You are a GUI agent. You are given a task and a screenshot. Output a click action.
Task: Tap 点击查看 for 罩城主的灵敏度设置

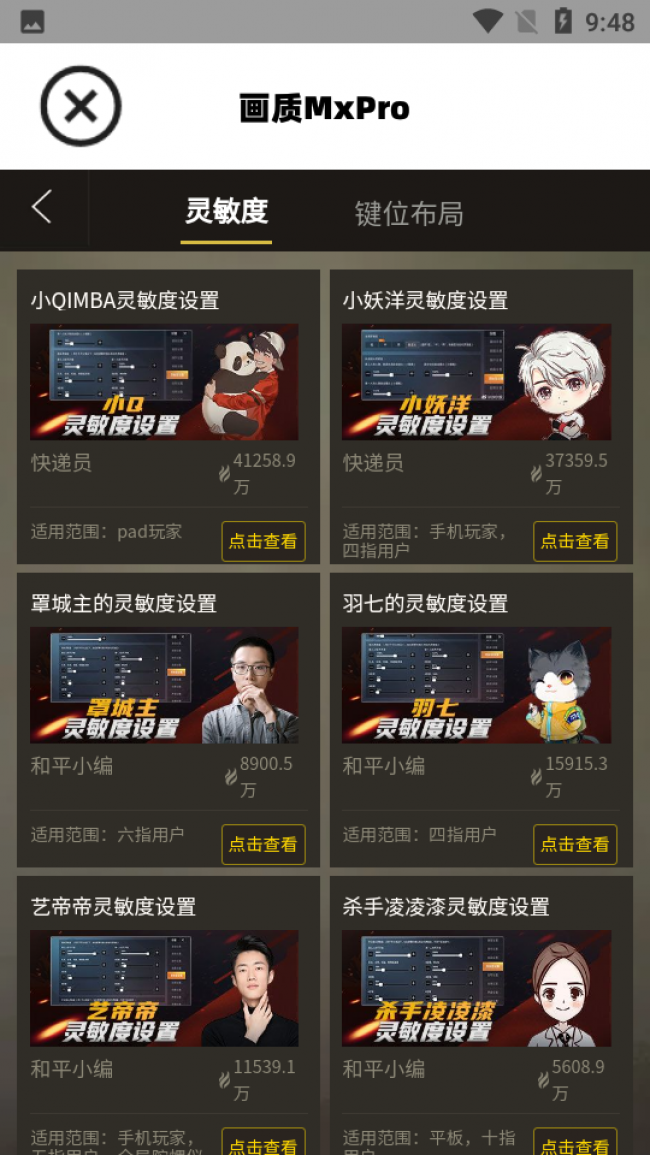click(x=263, y=844)
